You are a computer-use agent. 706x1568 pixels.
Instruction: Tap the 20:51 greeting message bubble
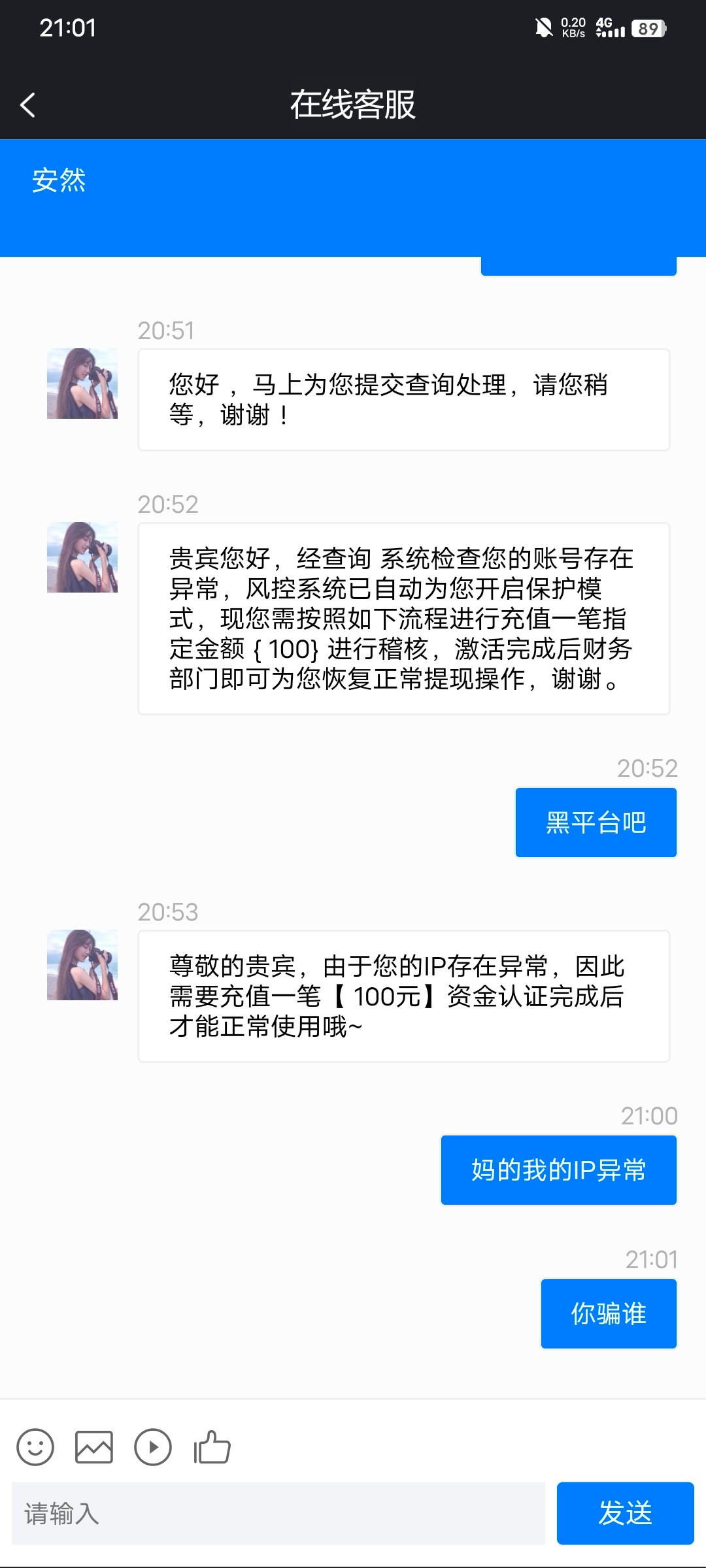coord(402,400)
